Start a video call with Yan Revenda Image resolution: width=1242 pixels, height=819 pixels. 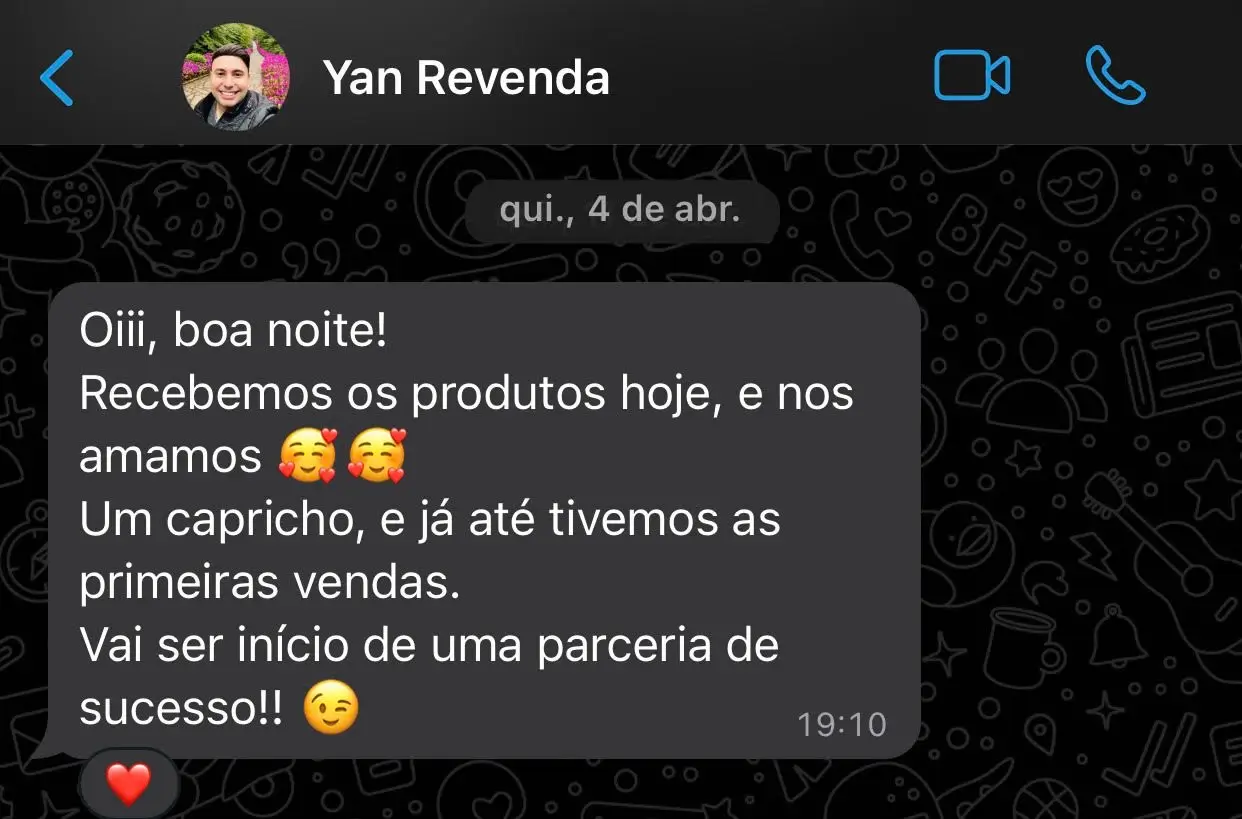[971, 77]
